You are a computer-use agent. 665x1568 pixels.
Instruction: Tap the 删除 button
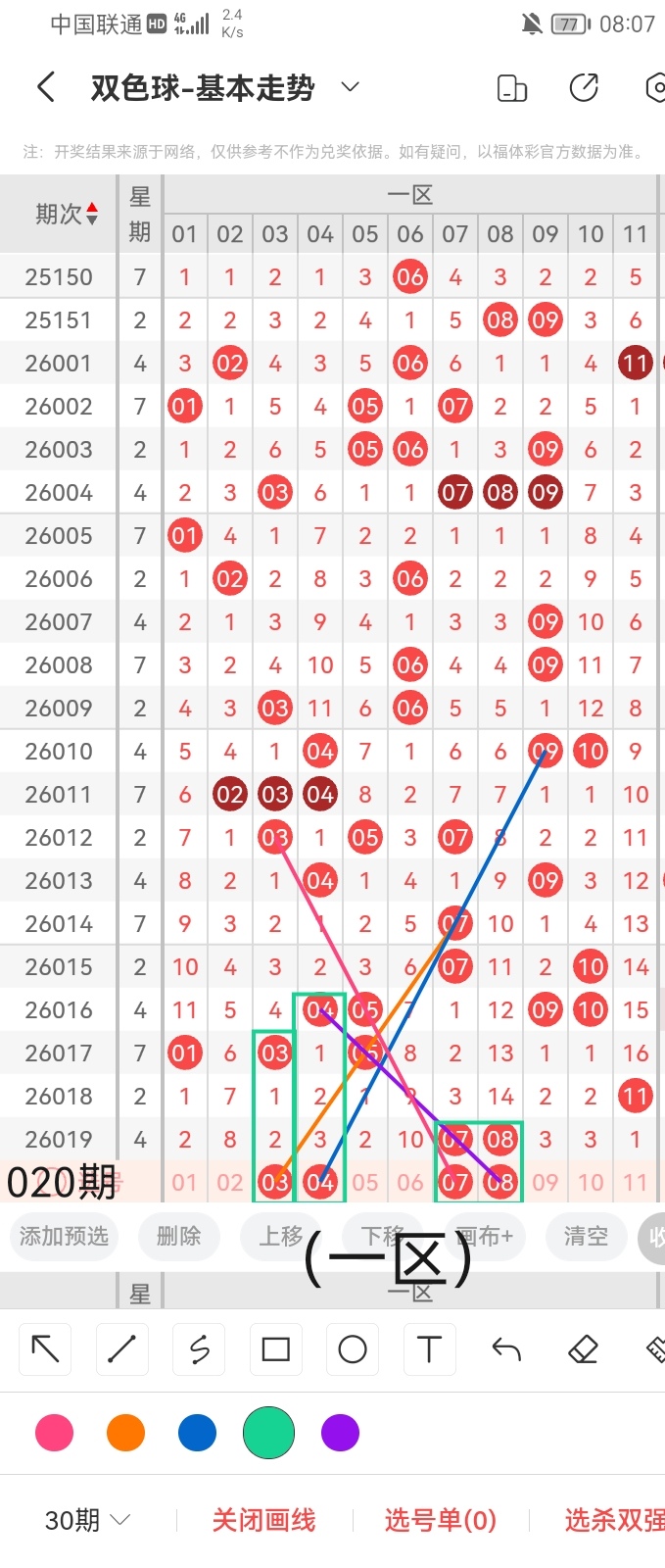[x=178, y=1236]
